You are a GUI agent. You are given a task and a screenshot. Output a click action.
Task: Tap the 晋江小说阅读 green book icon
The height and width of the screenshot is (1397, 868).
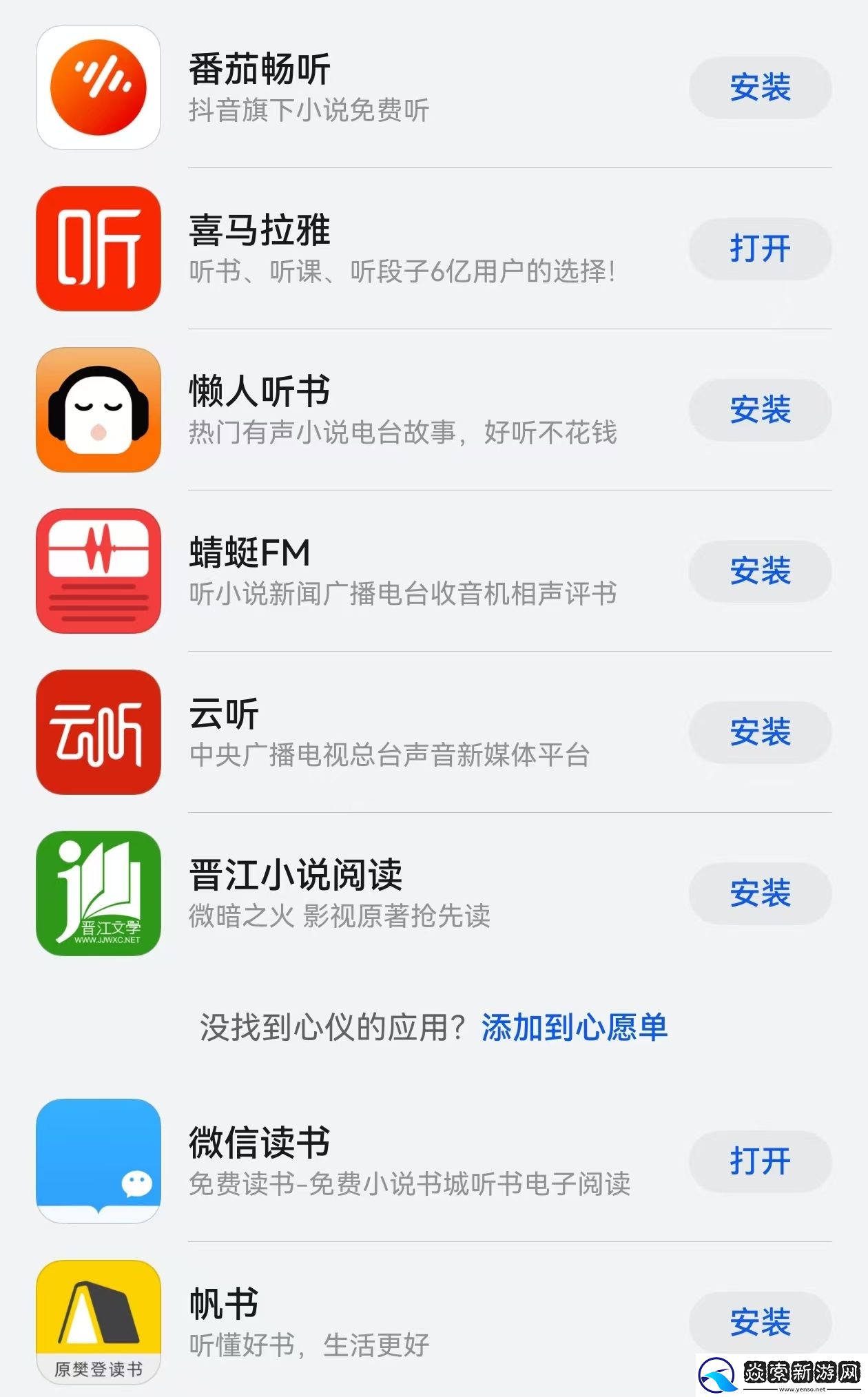pyautogui.click(x=99, y=893)
